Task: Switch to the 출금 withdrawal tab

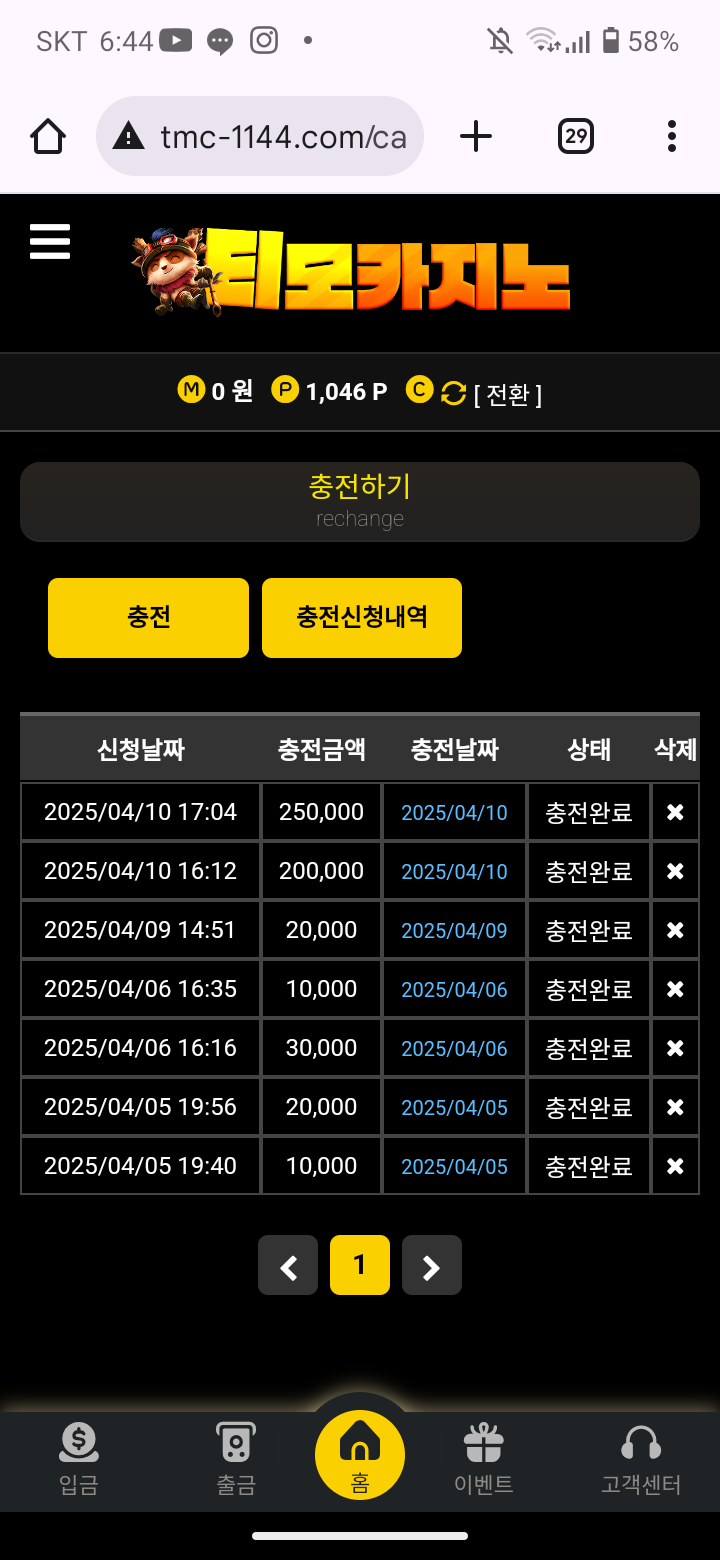Action: (236, 1460)
